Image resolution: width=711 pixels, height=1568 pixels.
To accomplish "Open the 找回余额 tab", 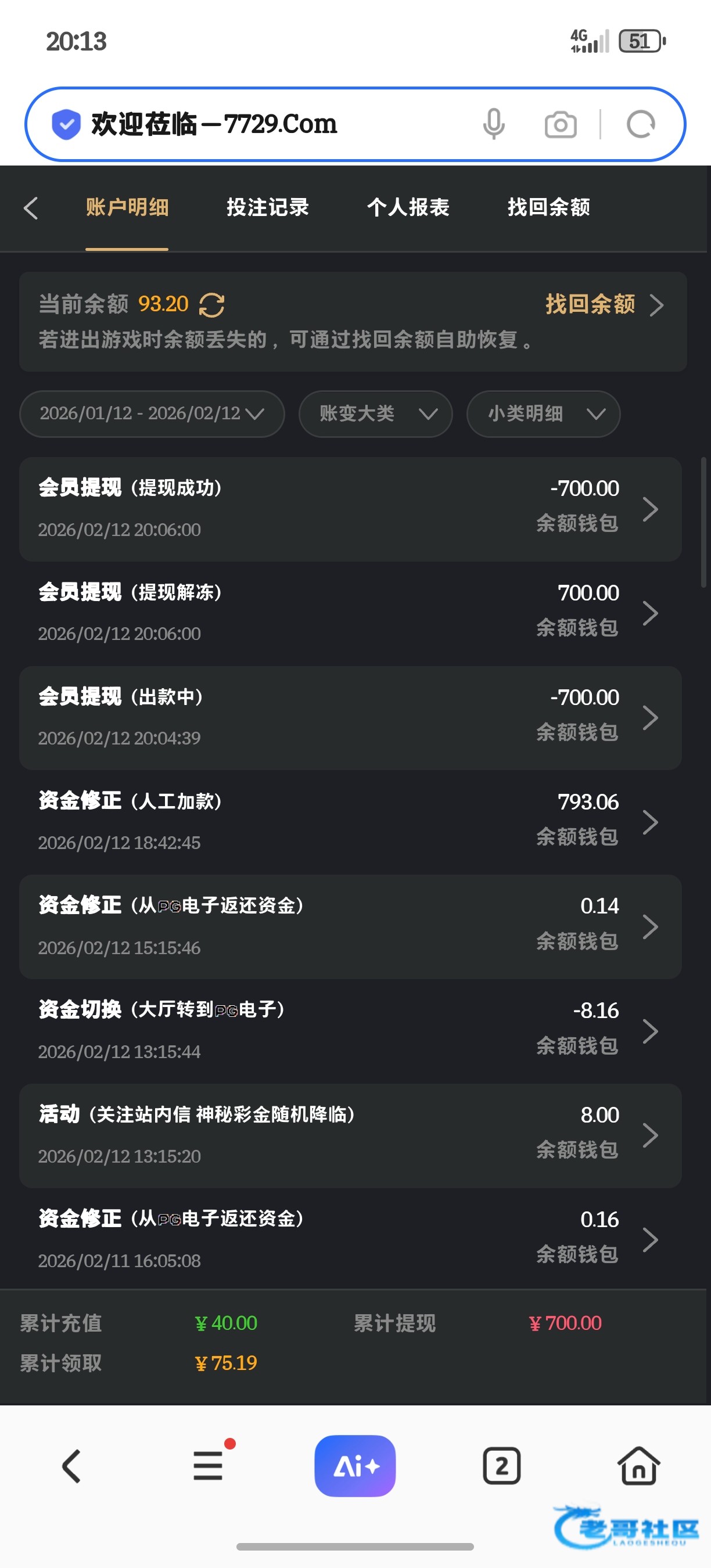I will pyautogui.click(x=548, y=207).
